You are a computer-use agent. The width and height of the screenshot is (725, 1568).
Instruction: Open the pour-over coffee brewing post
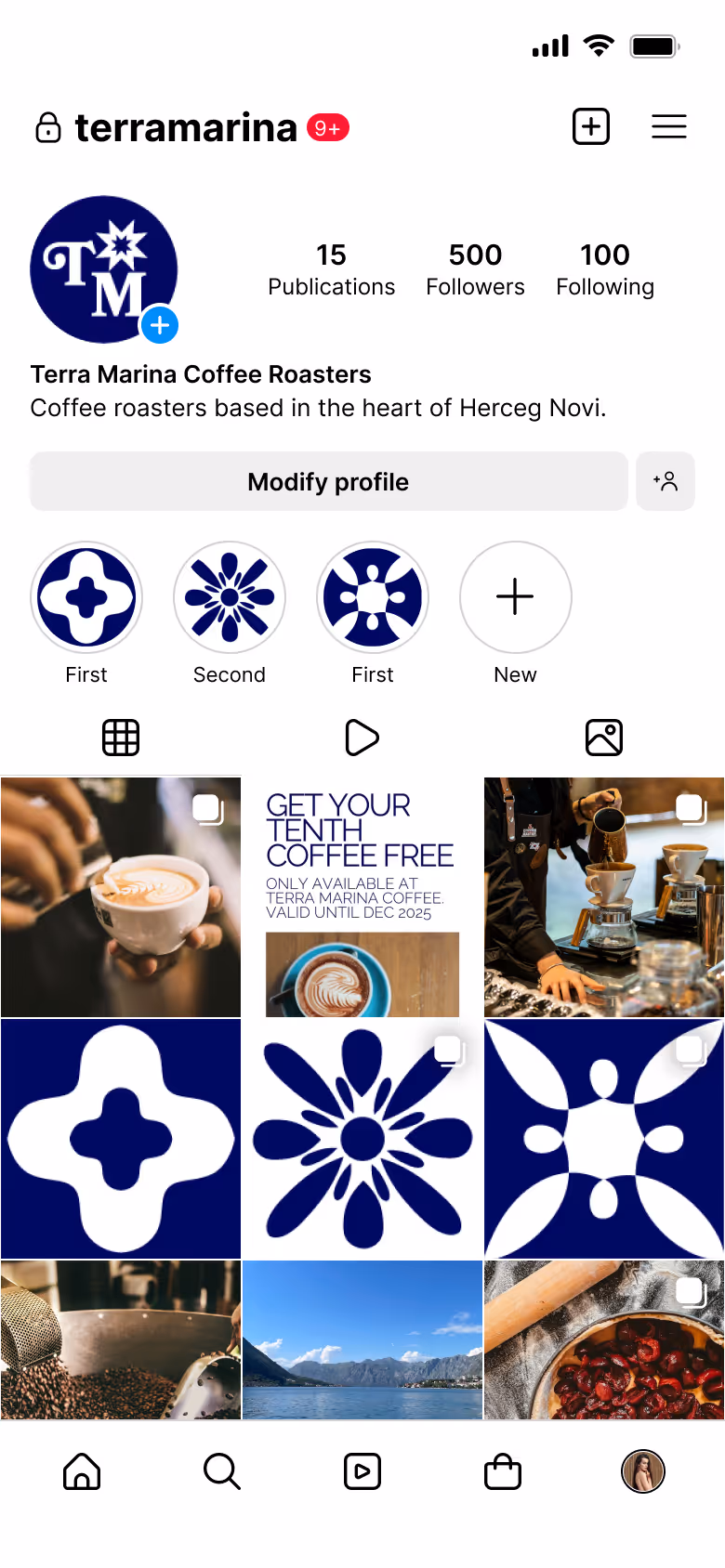coord(604,897)
